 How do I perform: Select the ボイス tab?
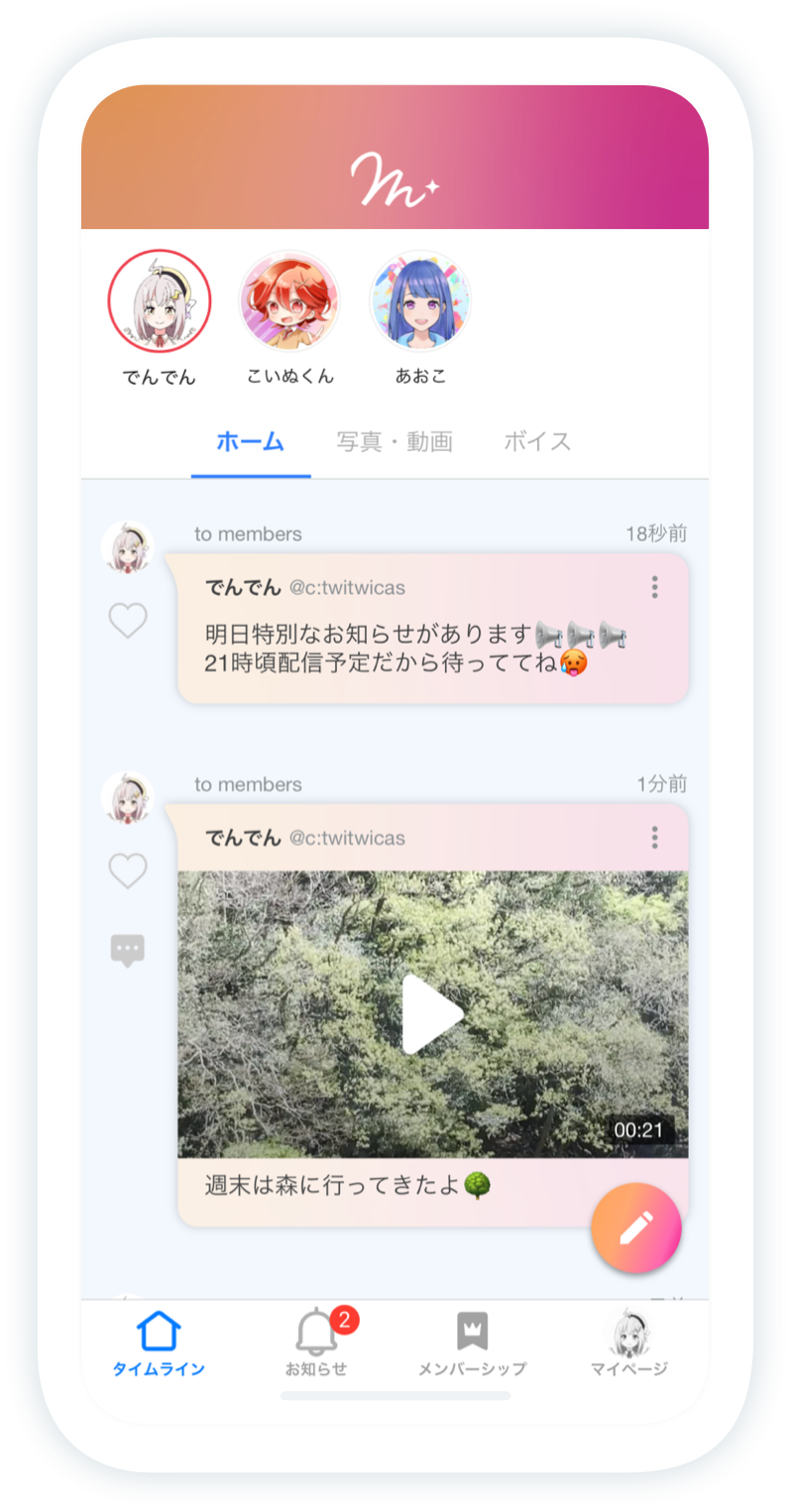[x=537, y=442]
